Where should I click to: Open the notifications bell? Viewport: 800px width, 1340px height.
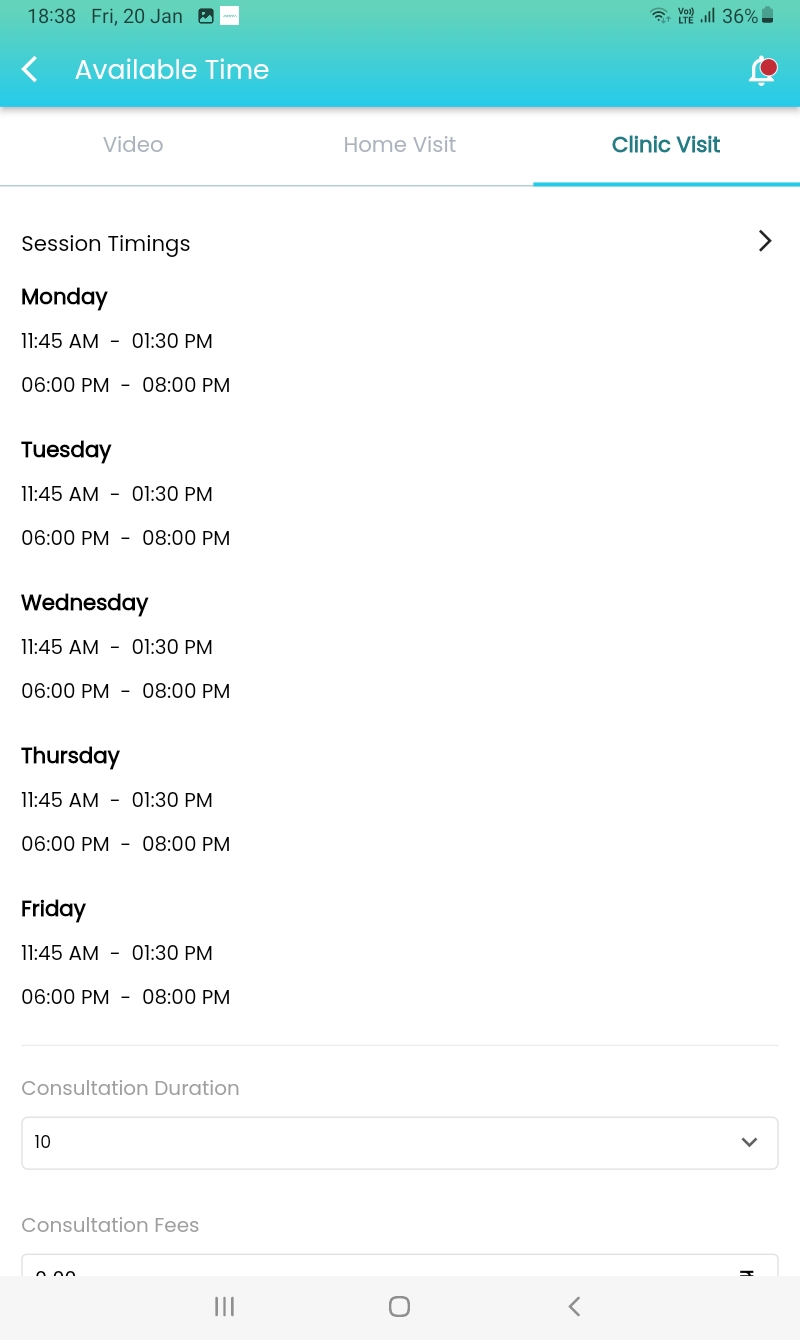click(762, 70)
